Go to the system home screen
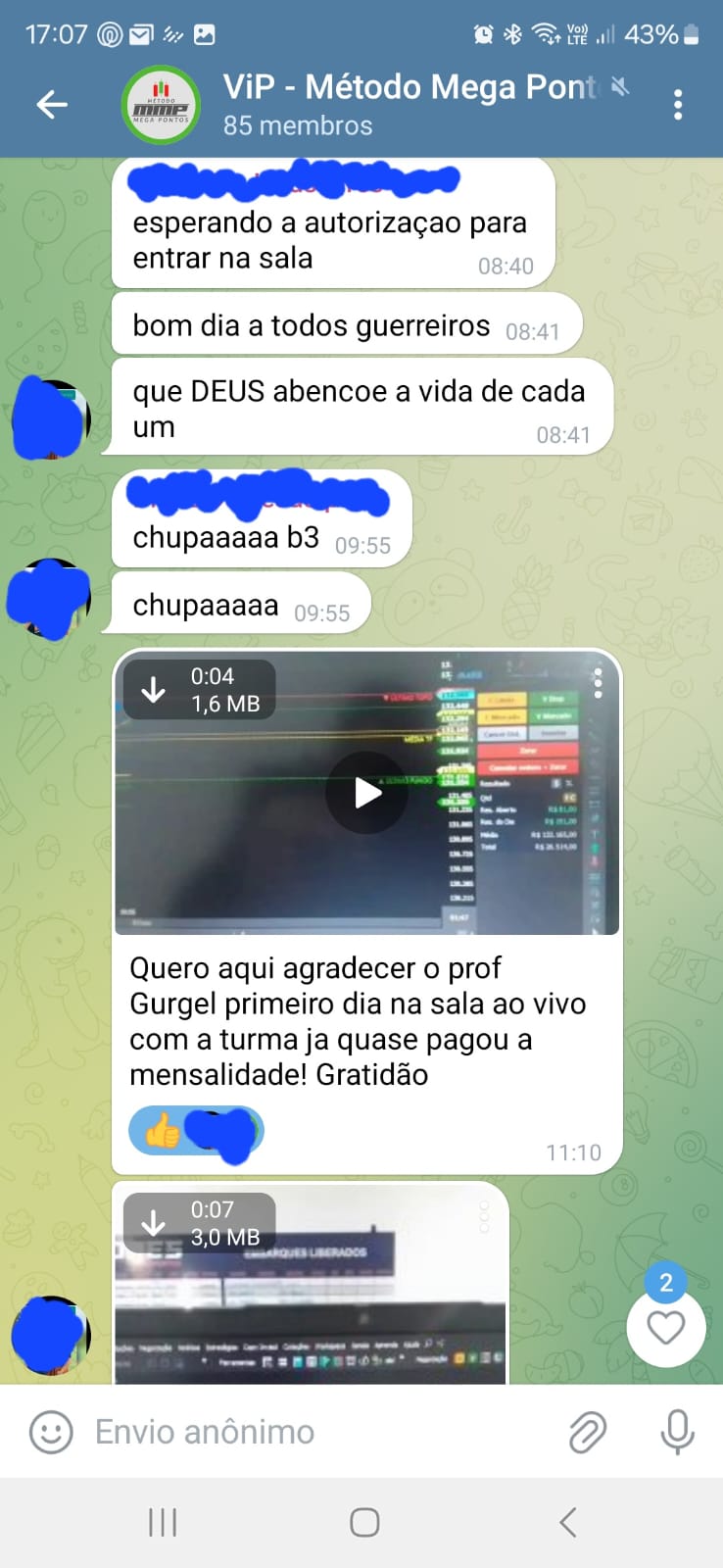Image resolution: width=723 pixels, height=1568 pixels. (x=364, y=1522)
